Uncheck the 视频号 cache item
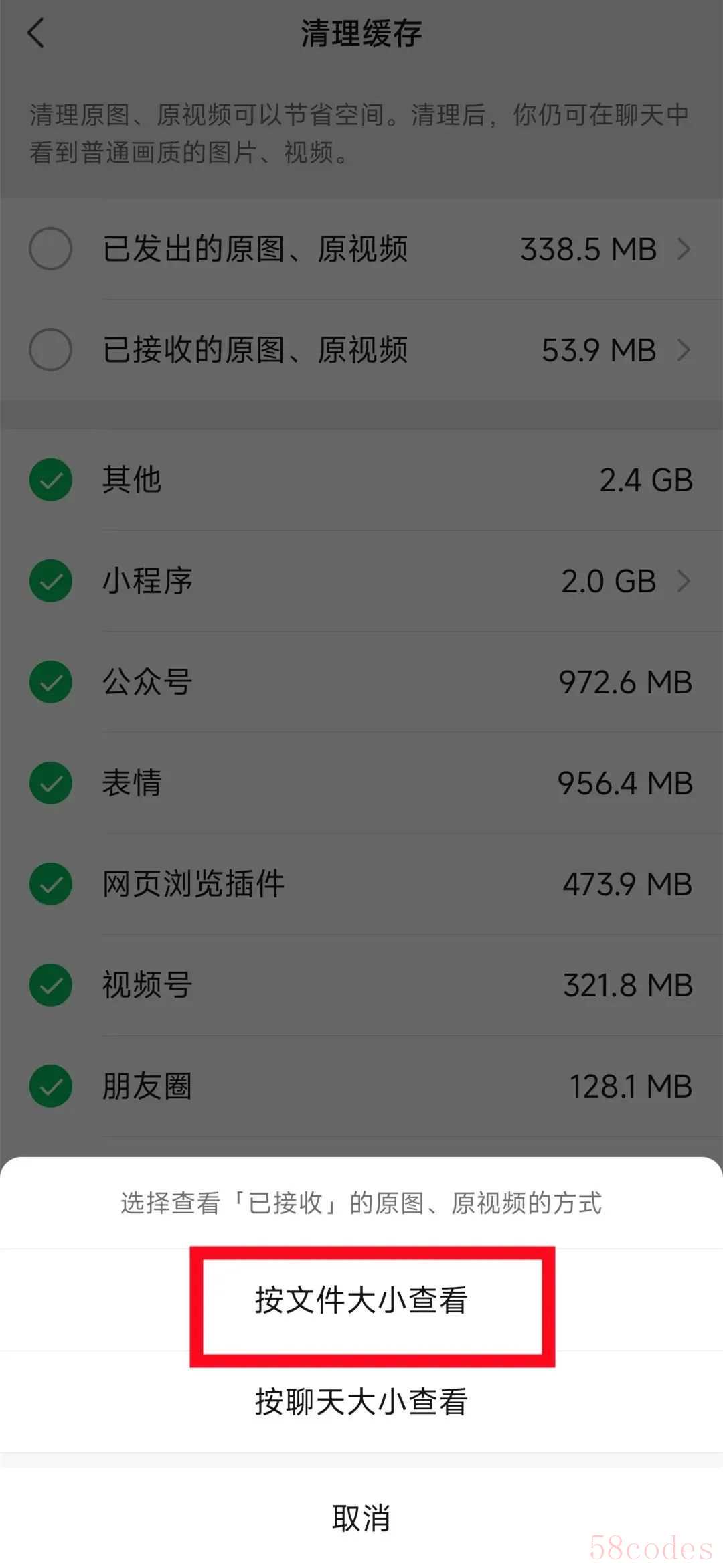The image size is (723, 1568). [x=51, y=985]
